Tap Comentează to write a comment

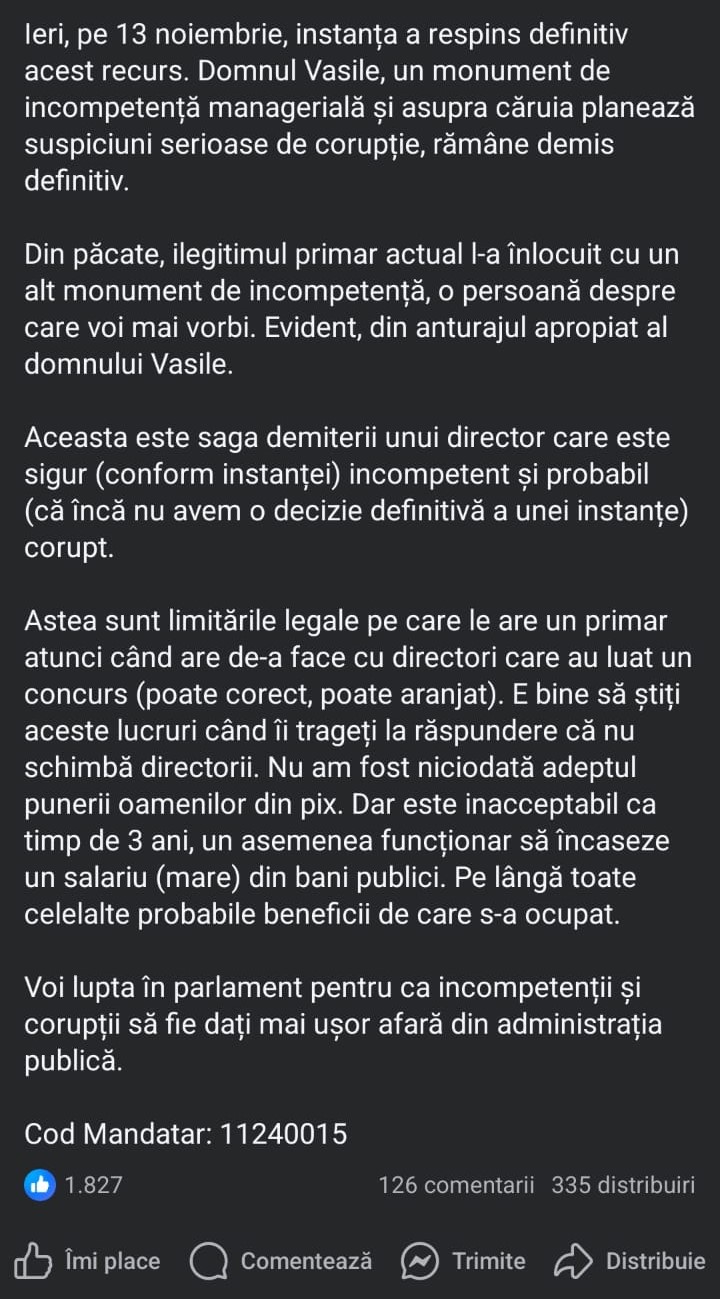[x=281, y=1261]
